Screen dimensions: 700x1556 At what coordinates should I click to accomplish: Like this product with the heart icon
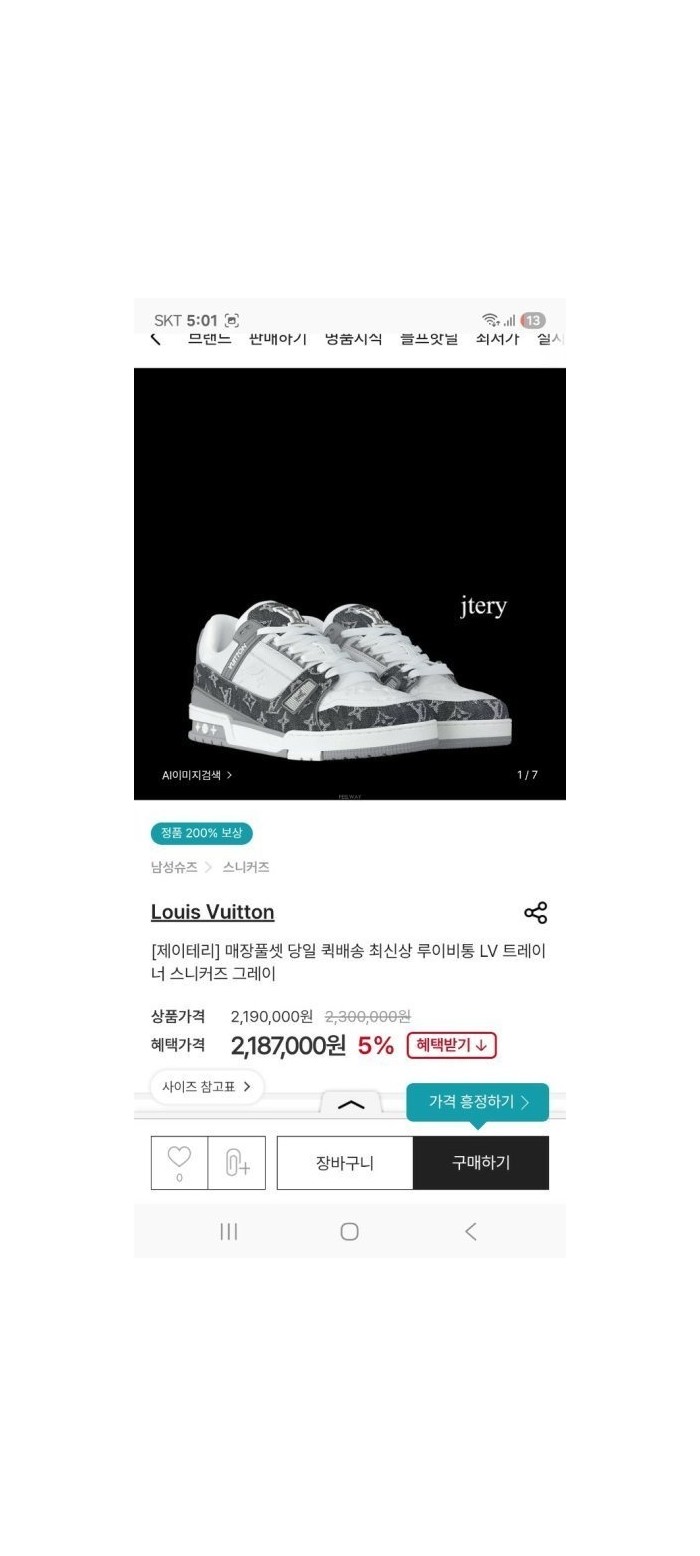[179, 1160]
